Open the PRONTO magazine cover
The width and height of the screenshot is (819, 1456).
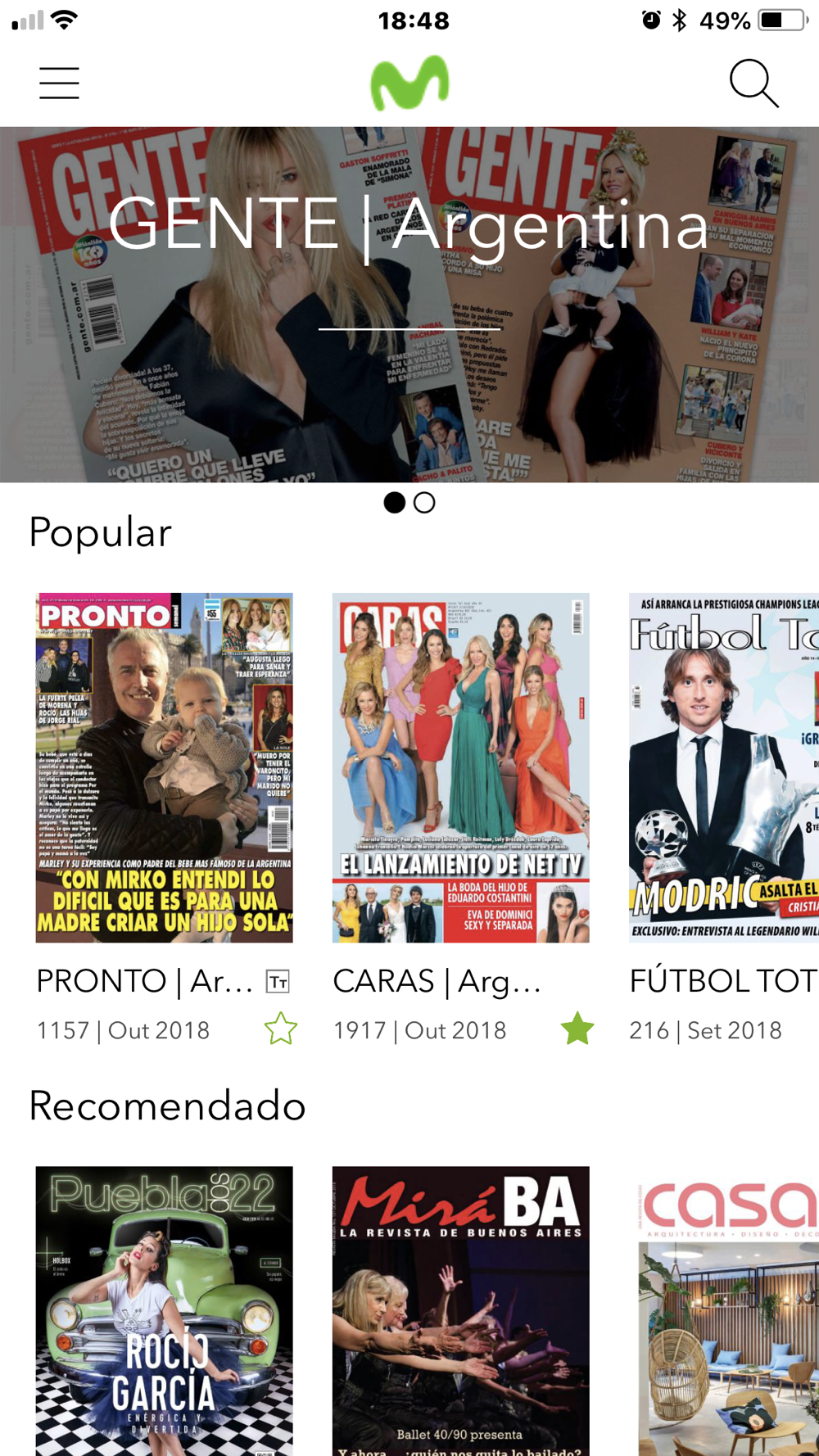pyautogui.click(x=164, y=767)
